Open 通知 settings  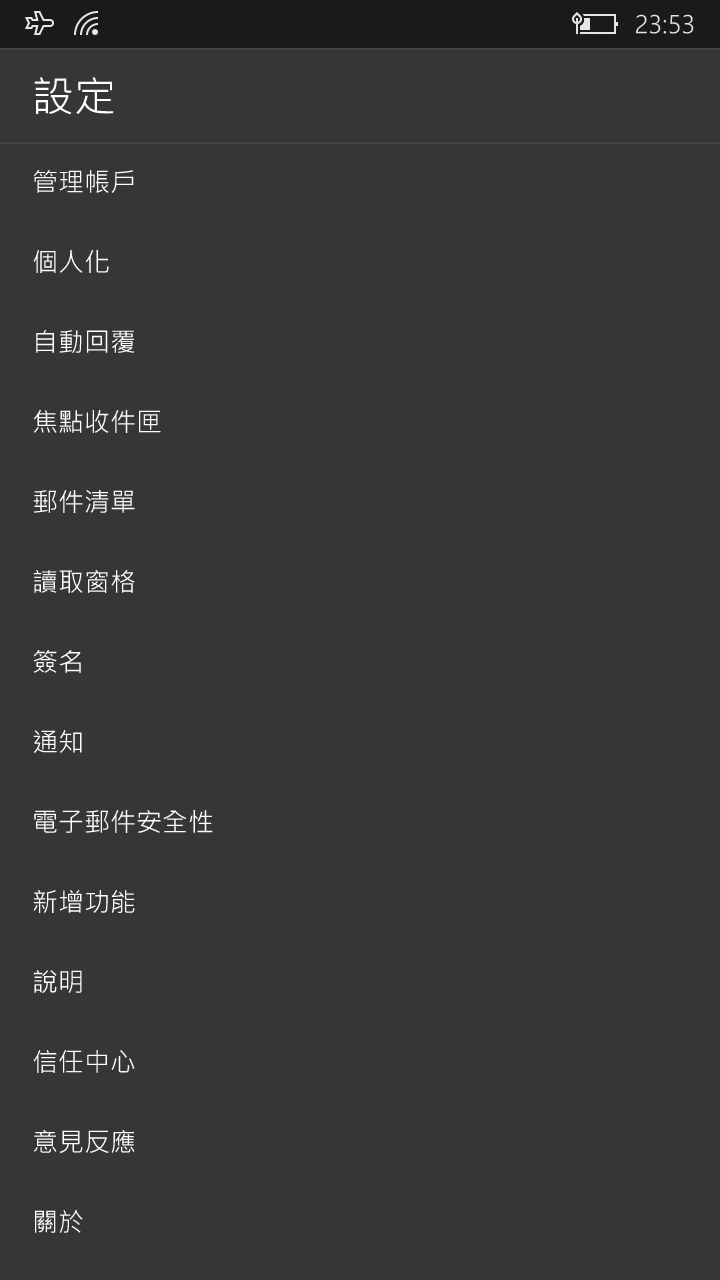pos(360,742)
